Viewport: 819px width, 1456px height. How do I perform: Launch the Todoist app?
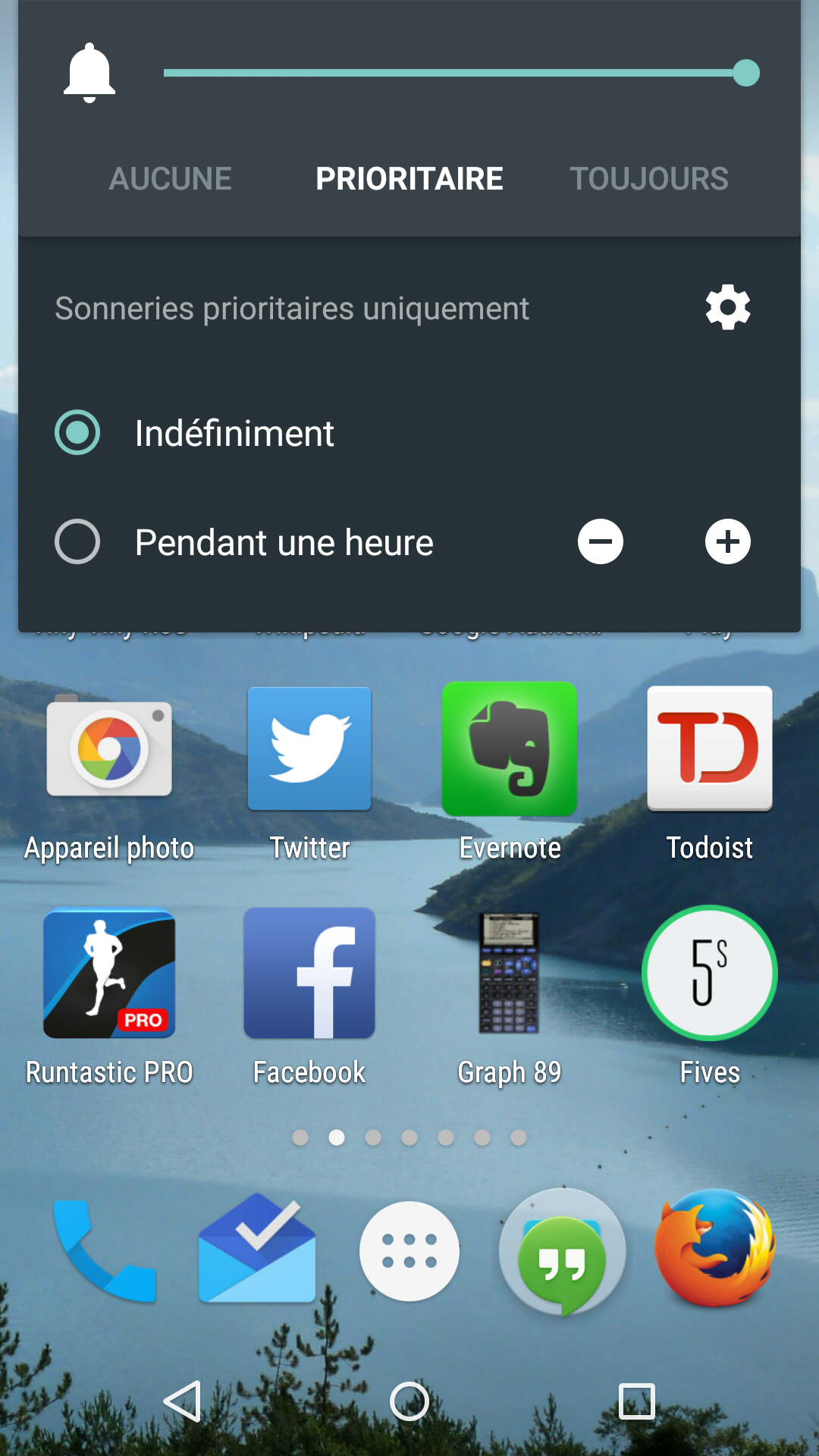point(710,749)
